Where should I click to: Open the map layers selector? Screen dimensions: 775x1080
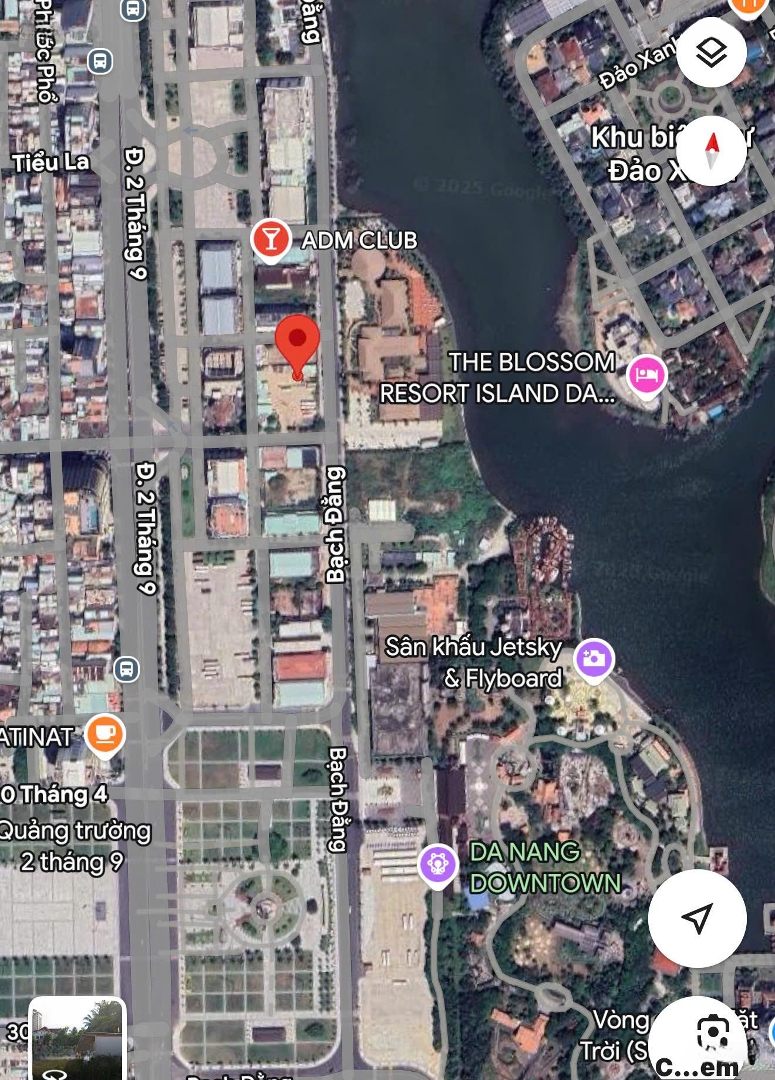pyautogui.click(x=711, y=52)
